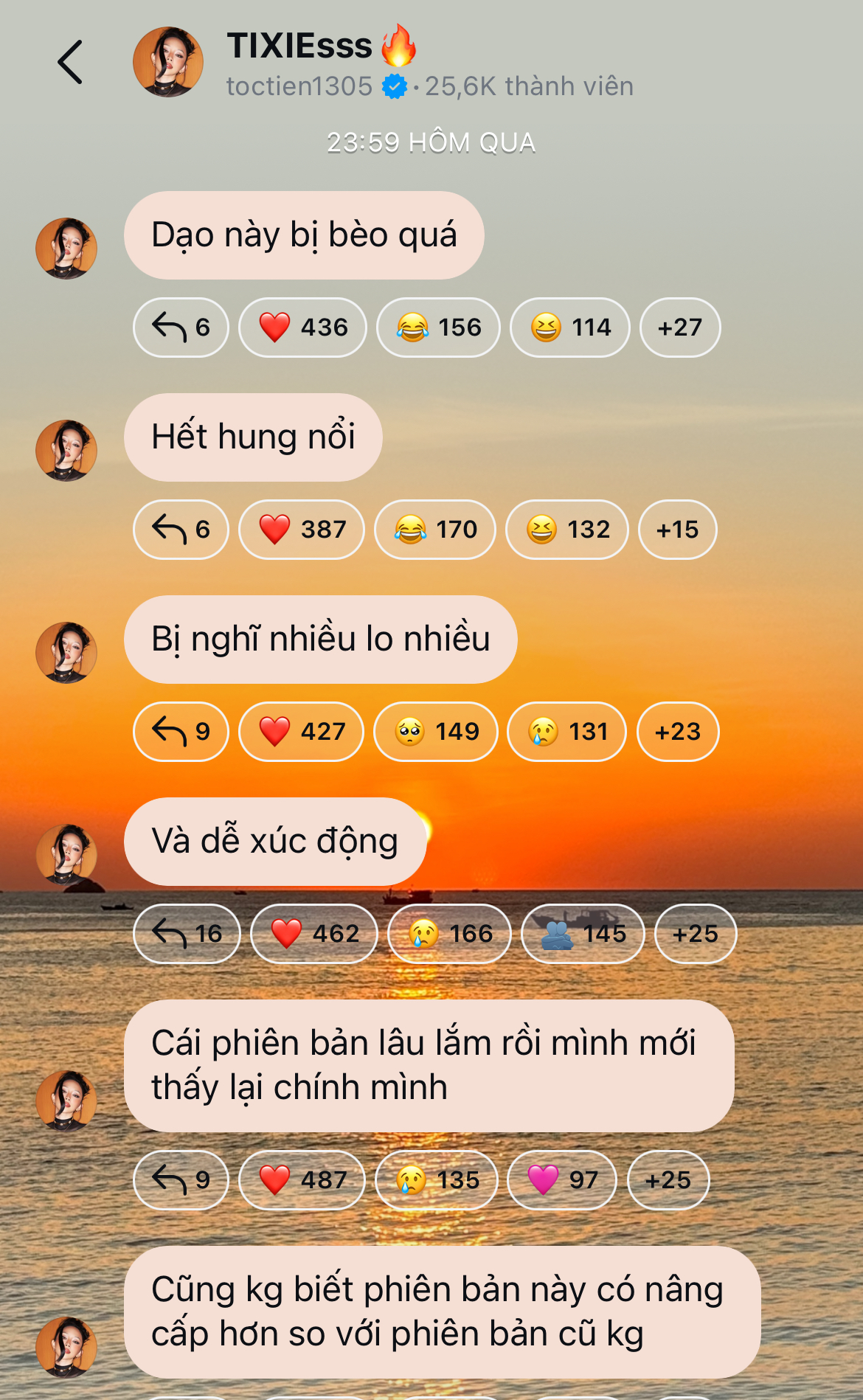View 6 replies under "Dạo này bị bèo quá"
Viewport: 863px width, 1400px height.
pos(181,328)
